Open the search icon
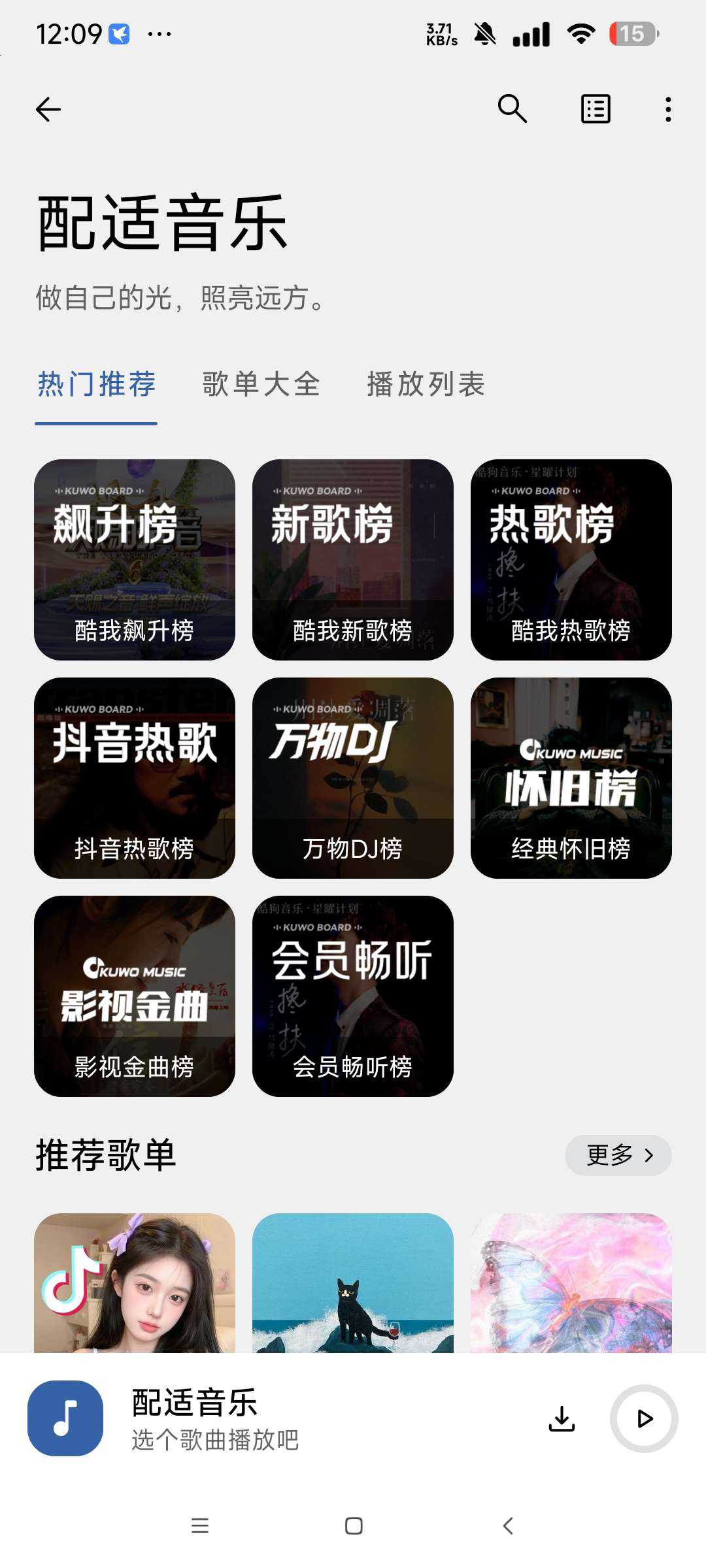Screen dimensions: 706x1568 (x=512, y=108)
